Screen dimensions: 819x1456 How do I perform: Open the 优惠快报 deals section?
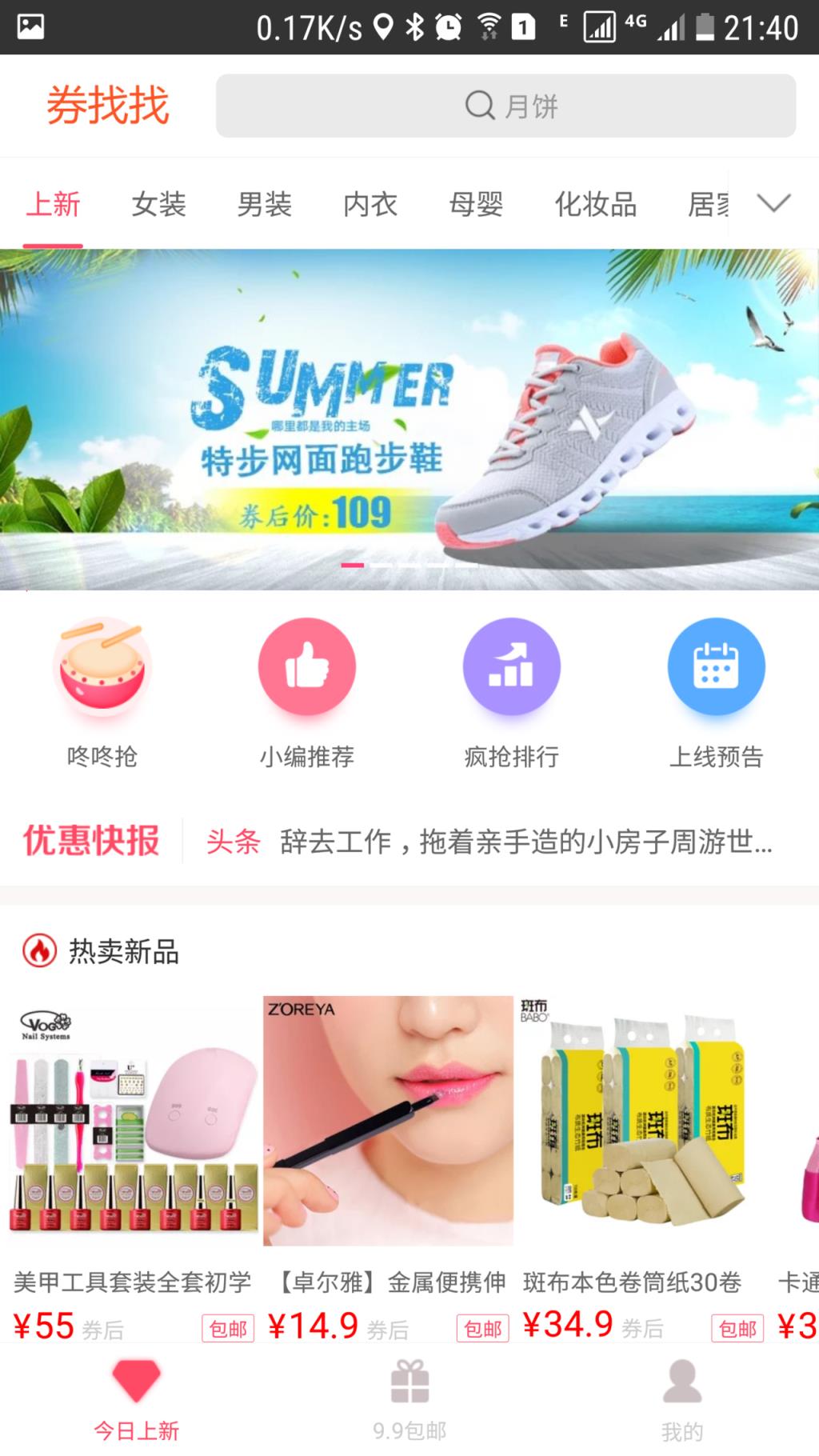(x=92, y=841)
